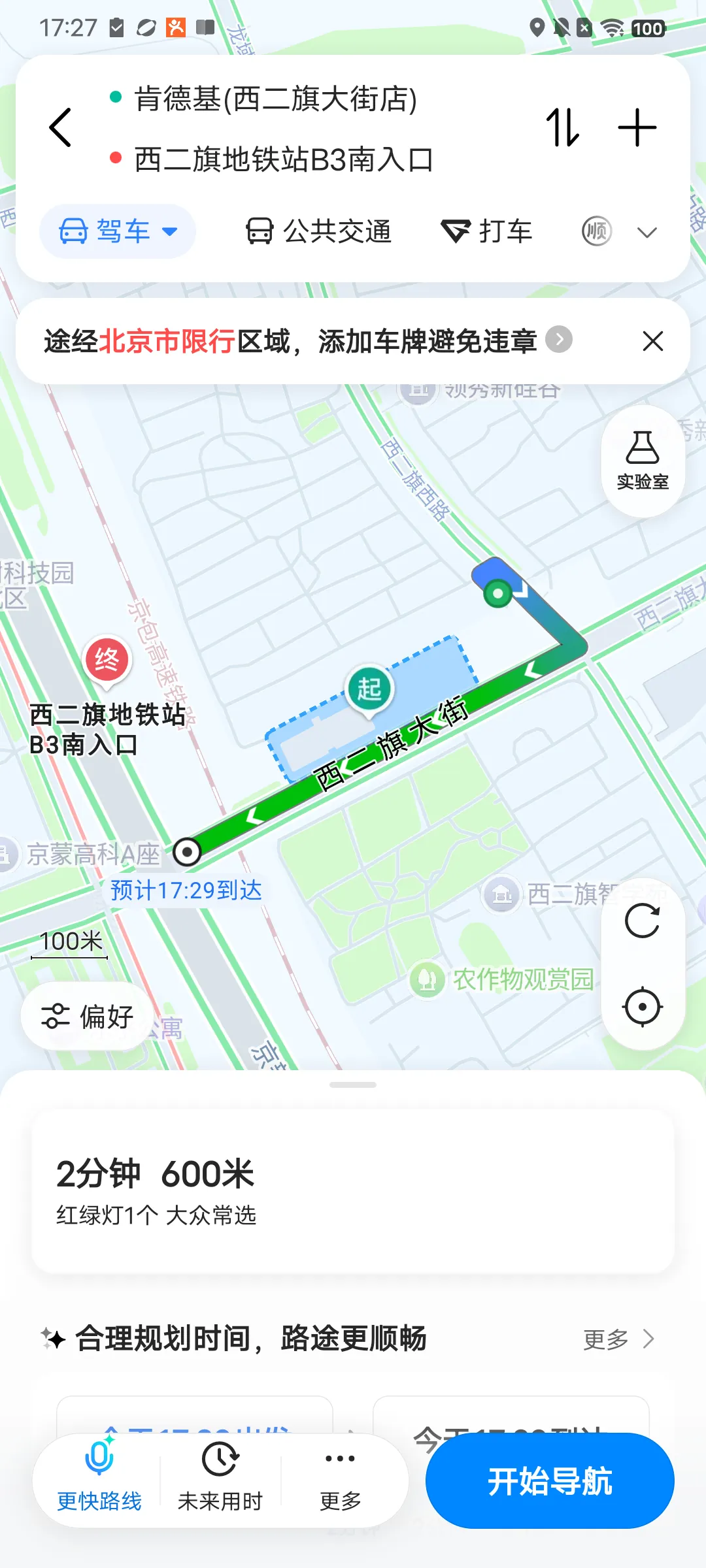
Task: Open route 偏好 preferences
Action: (x=87, y=1017)
